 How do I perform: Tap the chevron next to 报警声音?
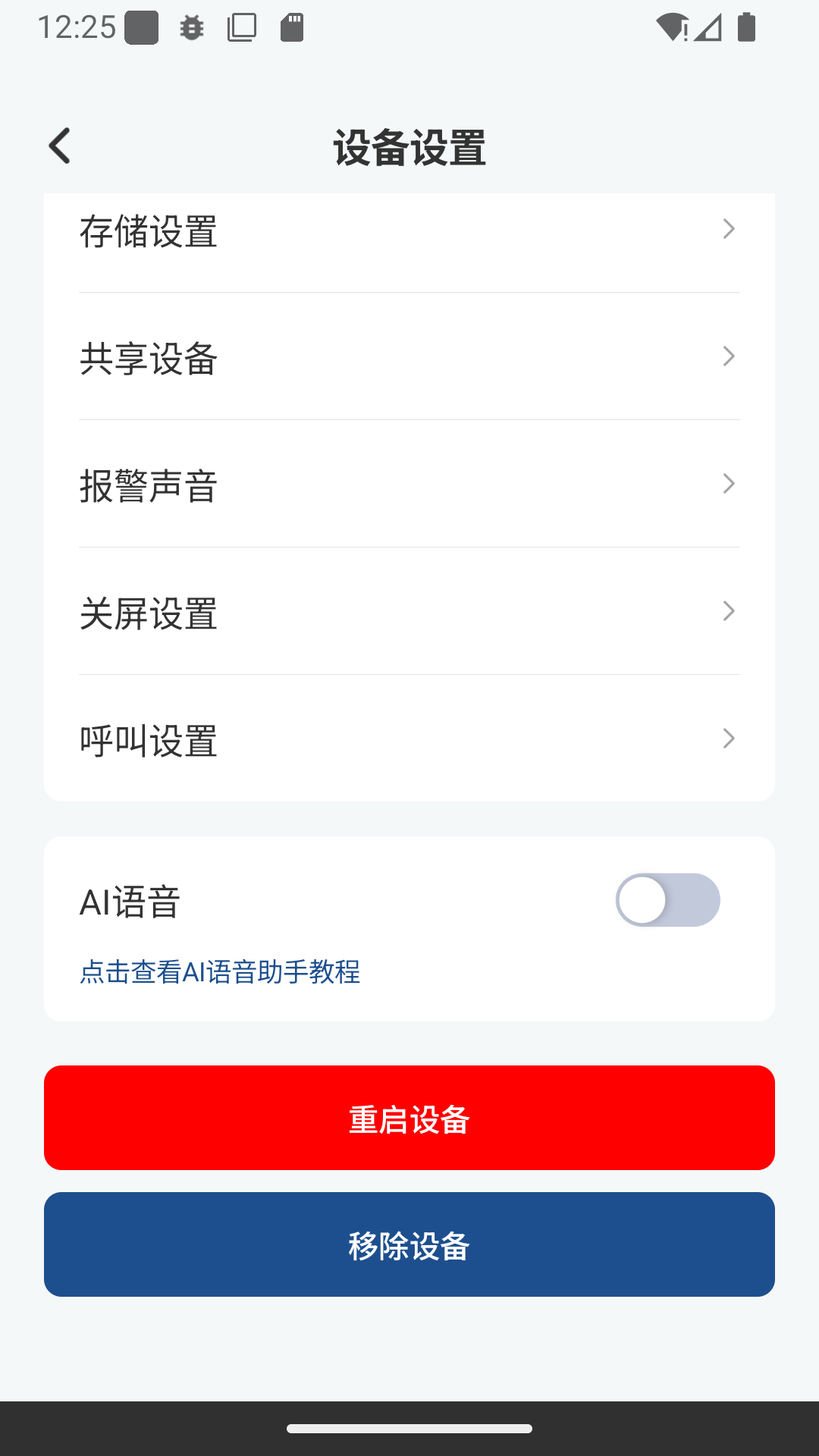click(728, 484)
